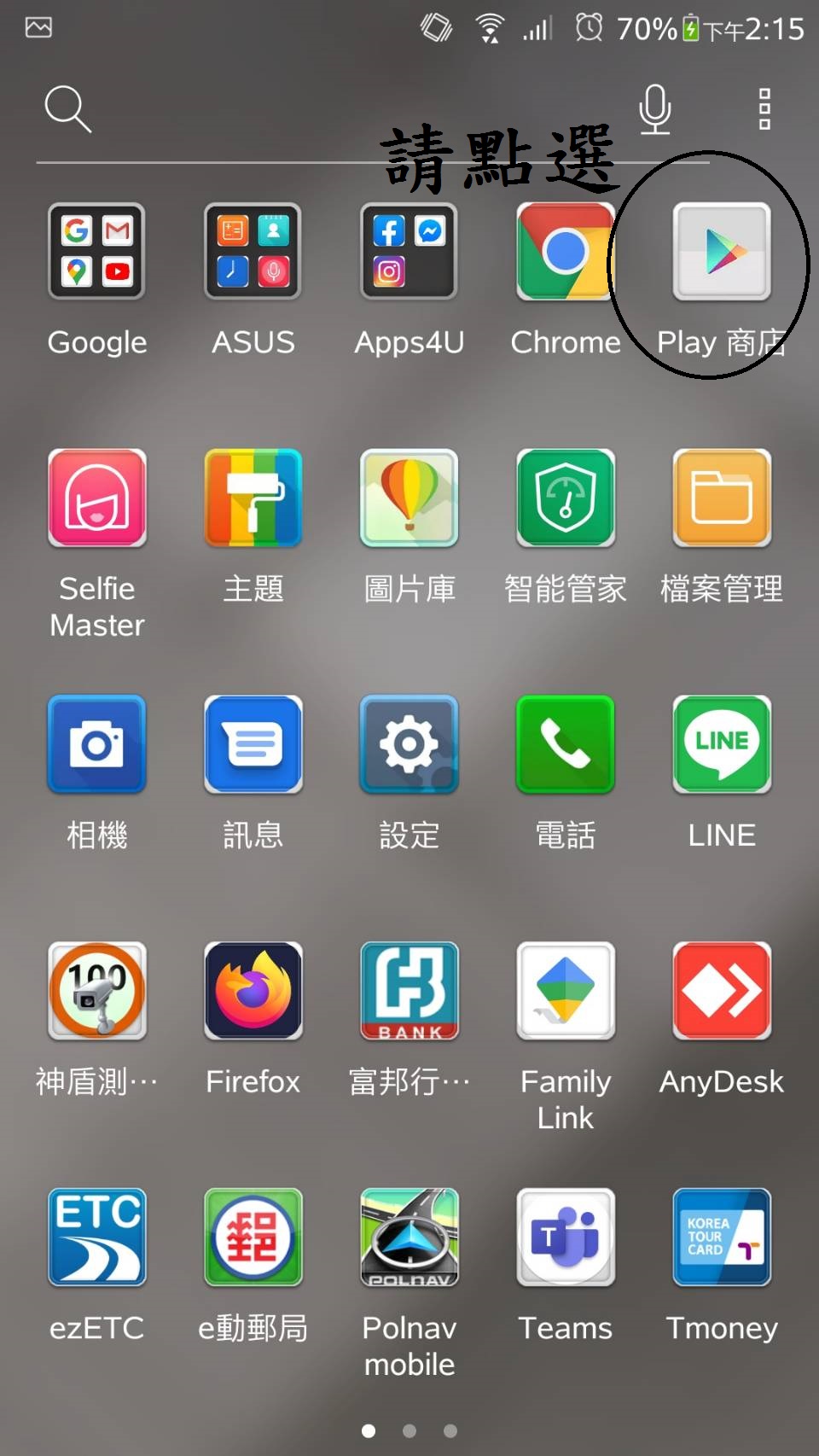The width and height of the screenshot is (819, 1456).
Task: Open the three-dot overflow menu
Action: tap(764, 109)
